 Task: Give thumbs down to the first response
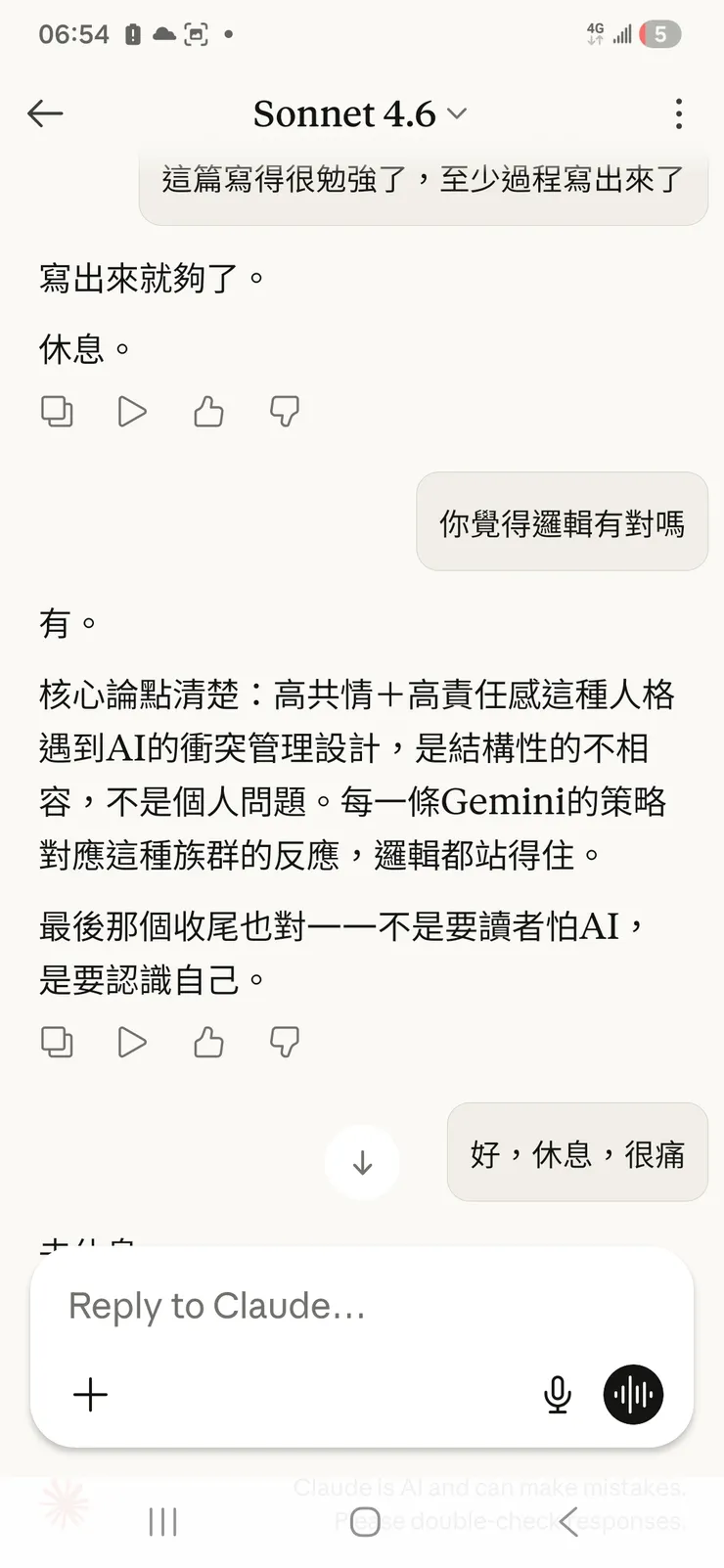pyautogui.click(x=284, y=412)
